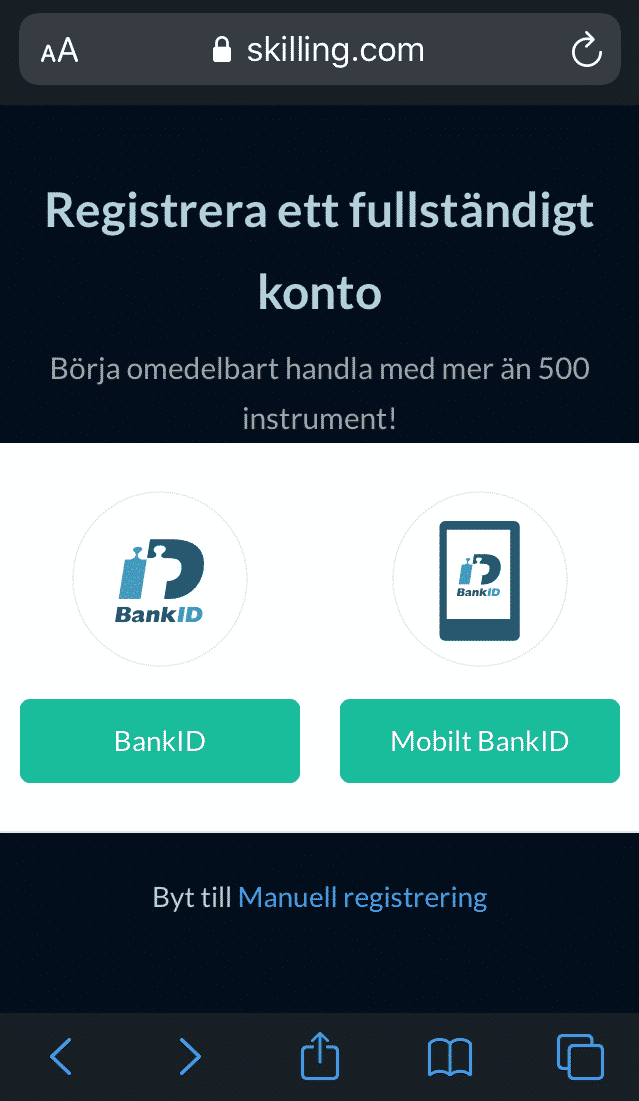Viewport: 639px width, 1101px height.
Task: Tap the BankID button
Action: coord(159,740)
